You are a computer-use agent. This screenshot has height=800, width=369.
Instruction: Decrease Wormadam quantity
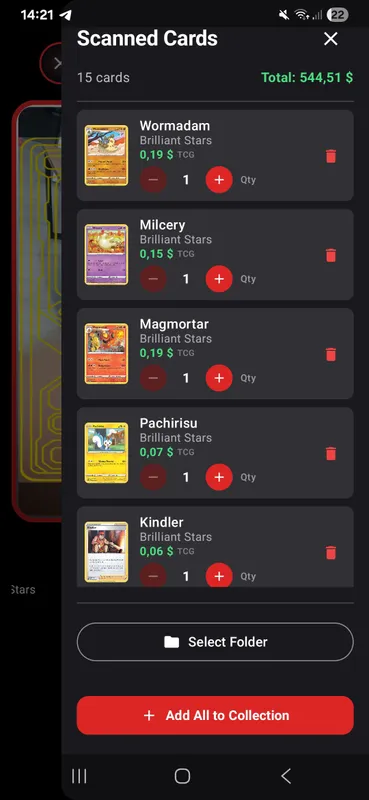click(x=153, y=180)
